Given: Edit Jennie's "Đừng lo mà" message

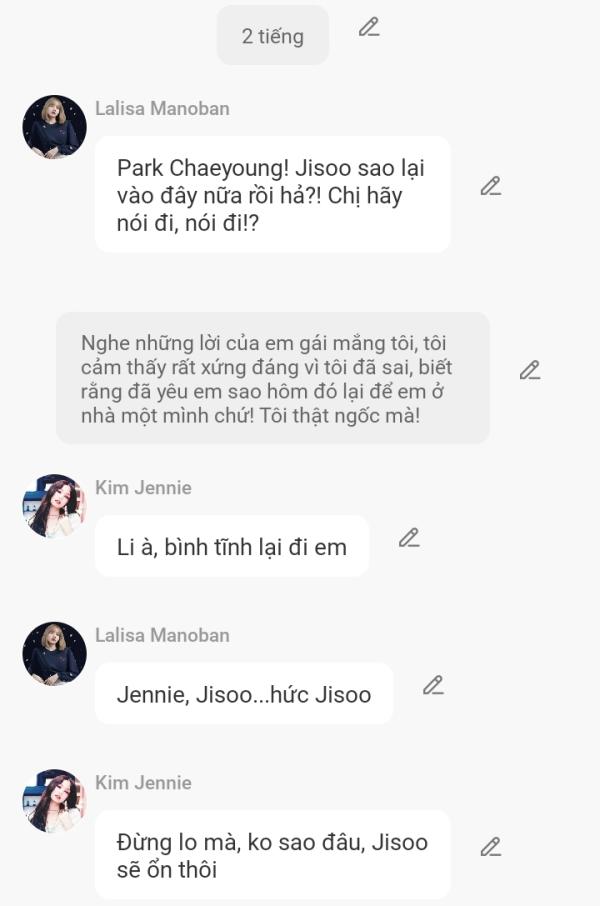Looking at the screenshot, I should (490, 847).
